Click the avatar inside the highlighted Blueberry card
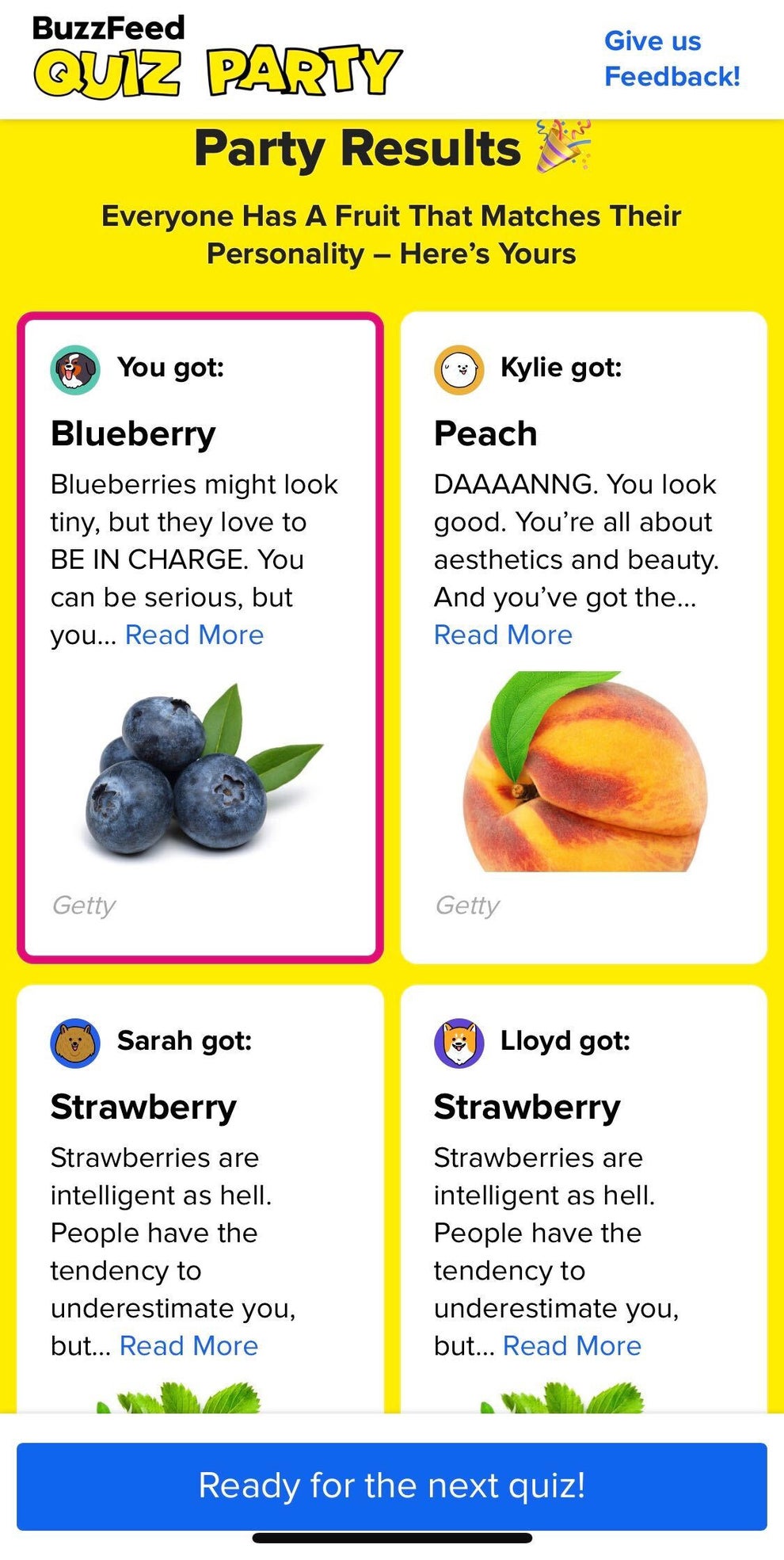The height and width of the screenshot is (1560, 784). click(x=75, y=368)
